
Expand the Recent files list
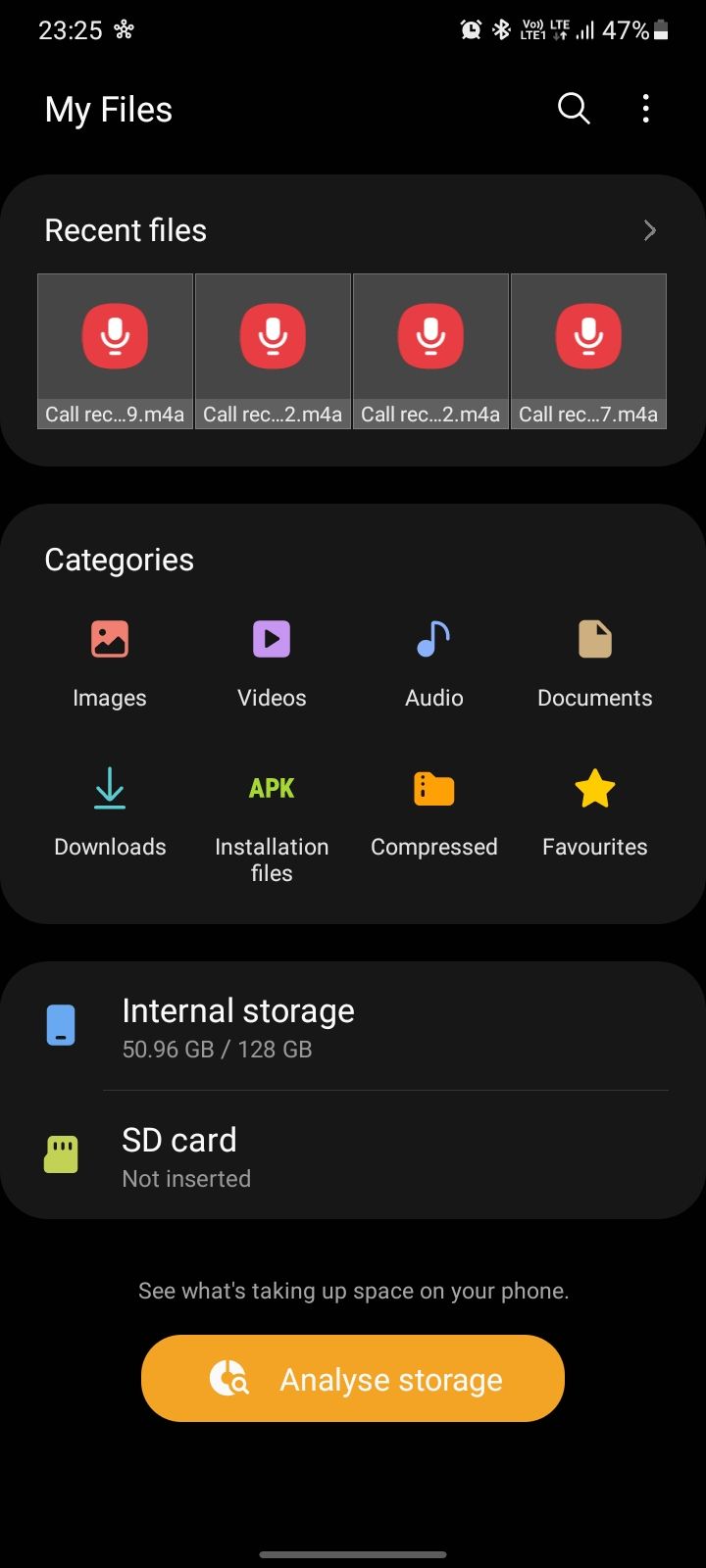click(x=648, y=229)
